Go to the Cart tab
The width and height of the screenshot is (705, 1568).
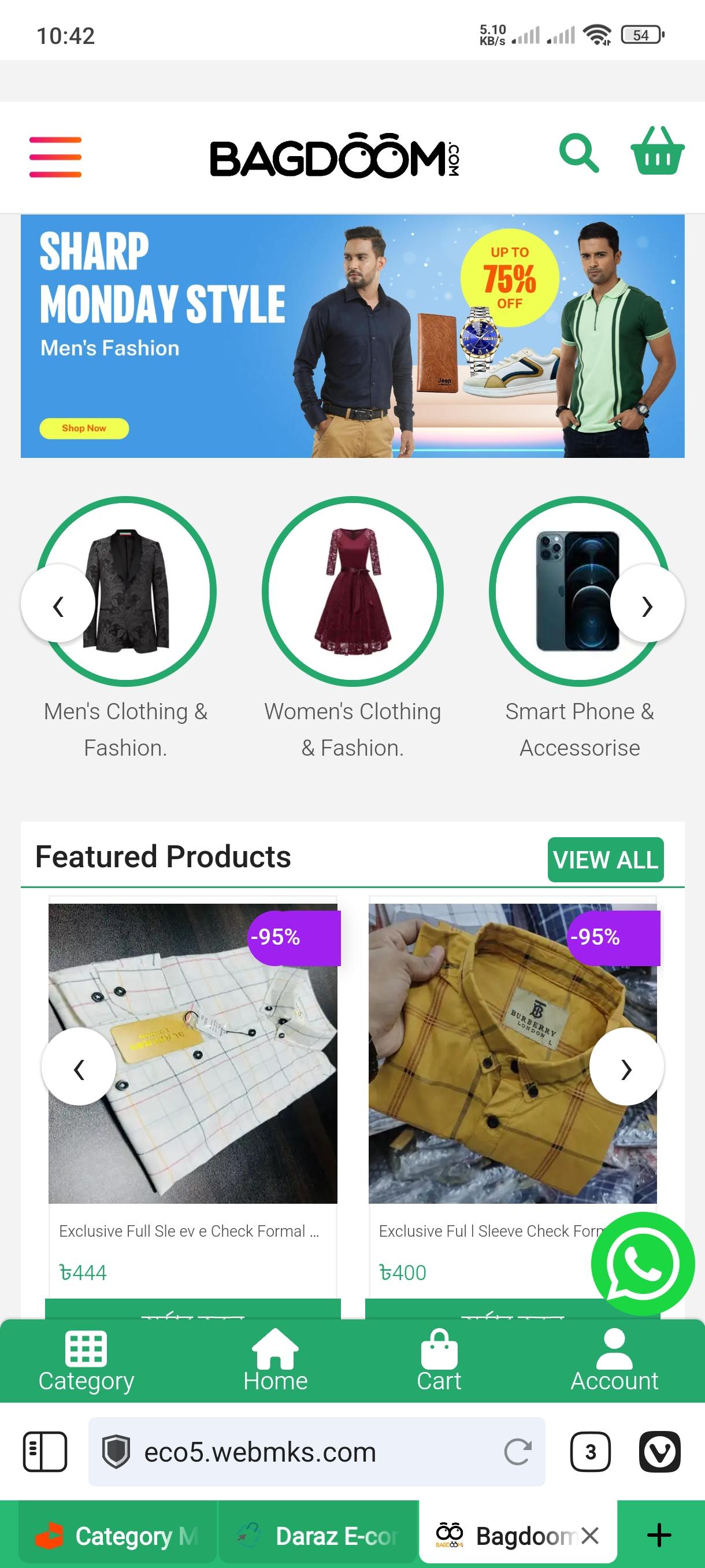(439, 1361)
